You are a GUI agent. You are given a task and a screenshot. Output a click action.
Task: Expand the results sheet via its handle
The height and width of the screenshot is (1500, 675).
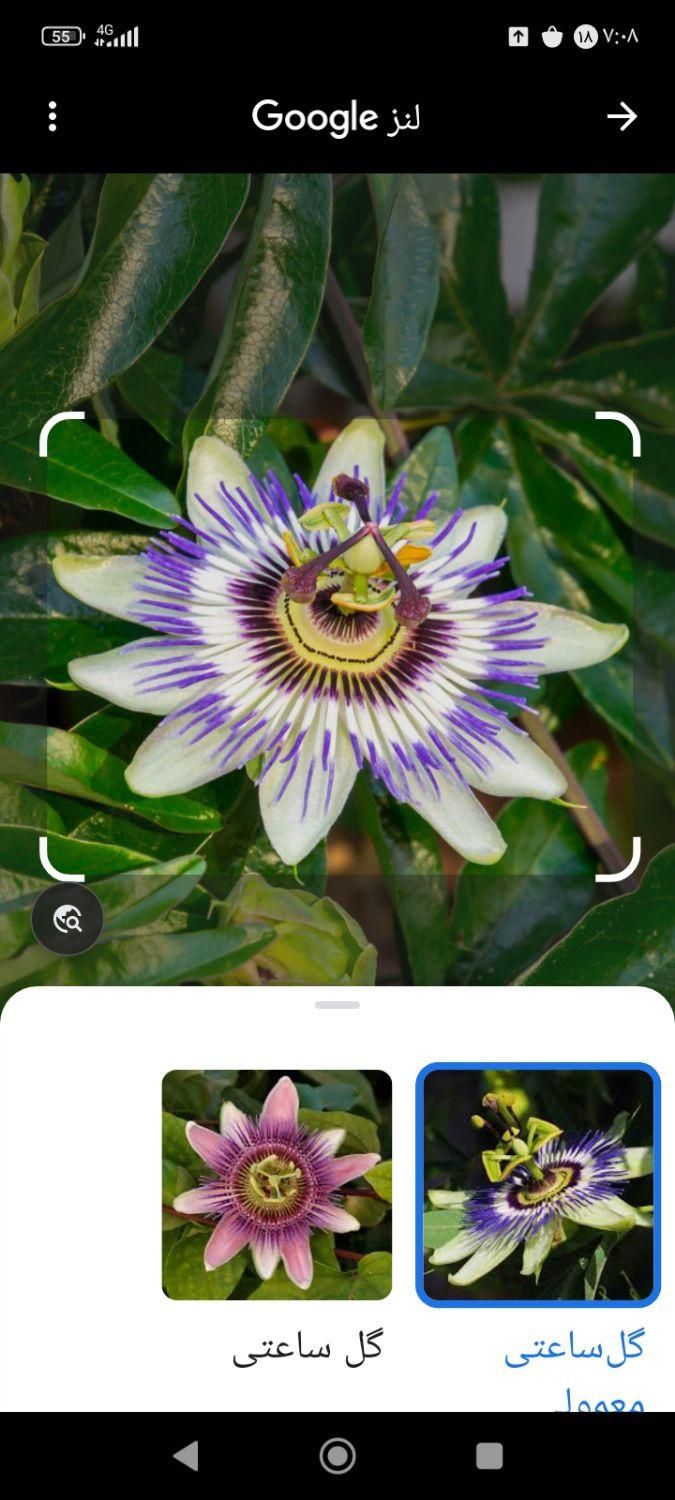click(x=337, y=1005)
